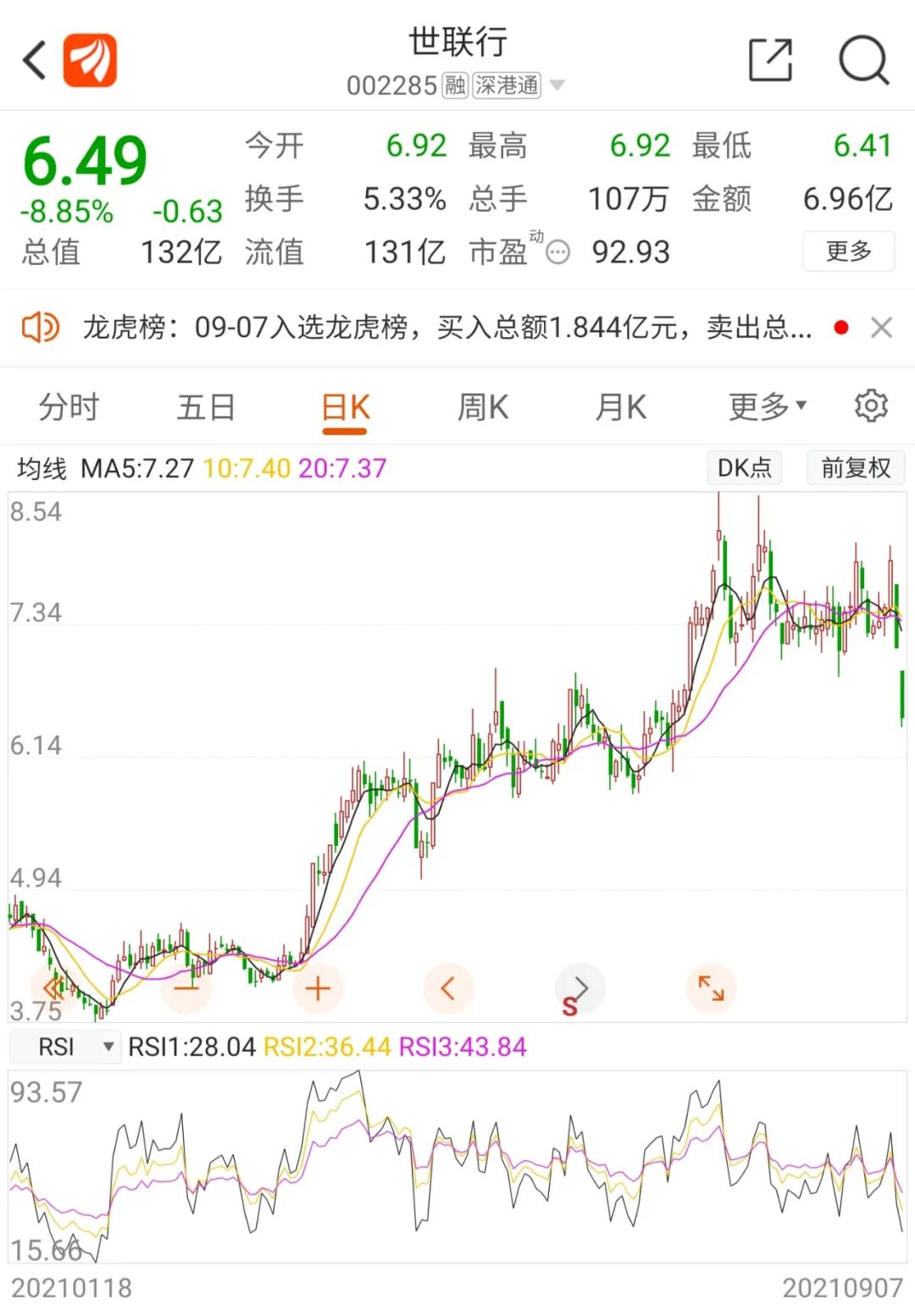The height and width of the screenshot is (1316, 915).
Task: Tap 更多 button for more quote data
Action: coord(848,252)
